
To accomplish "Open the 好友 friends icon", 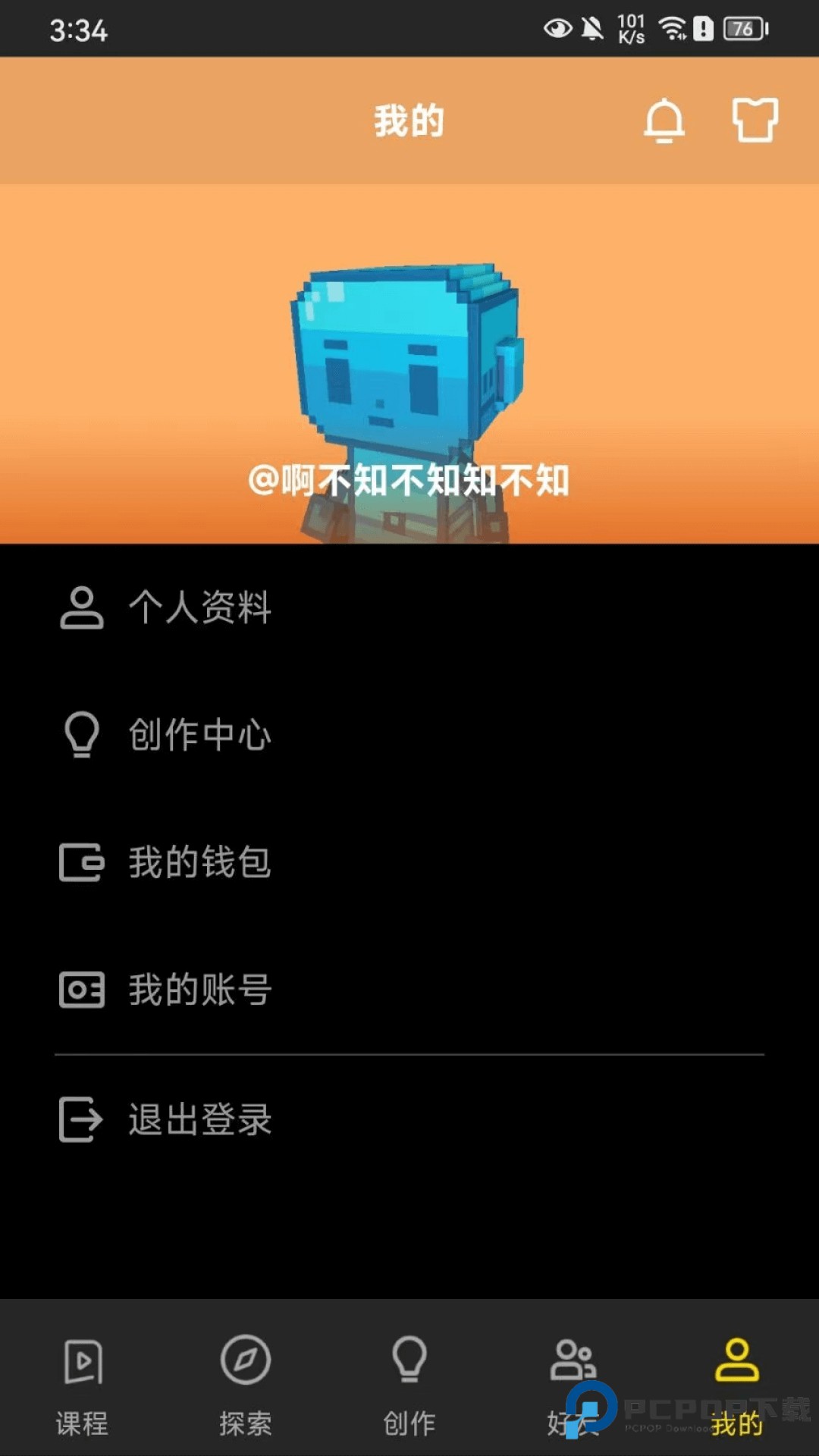I will [573, 1361].
